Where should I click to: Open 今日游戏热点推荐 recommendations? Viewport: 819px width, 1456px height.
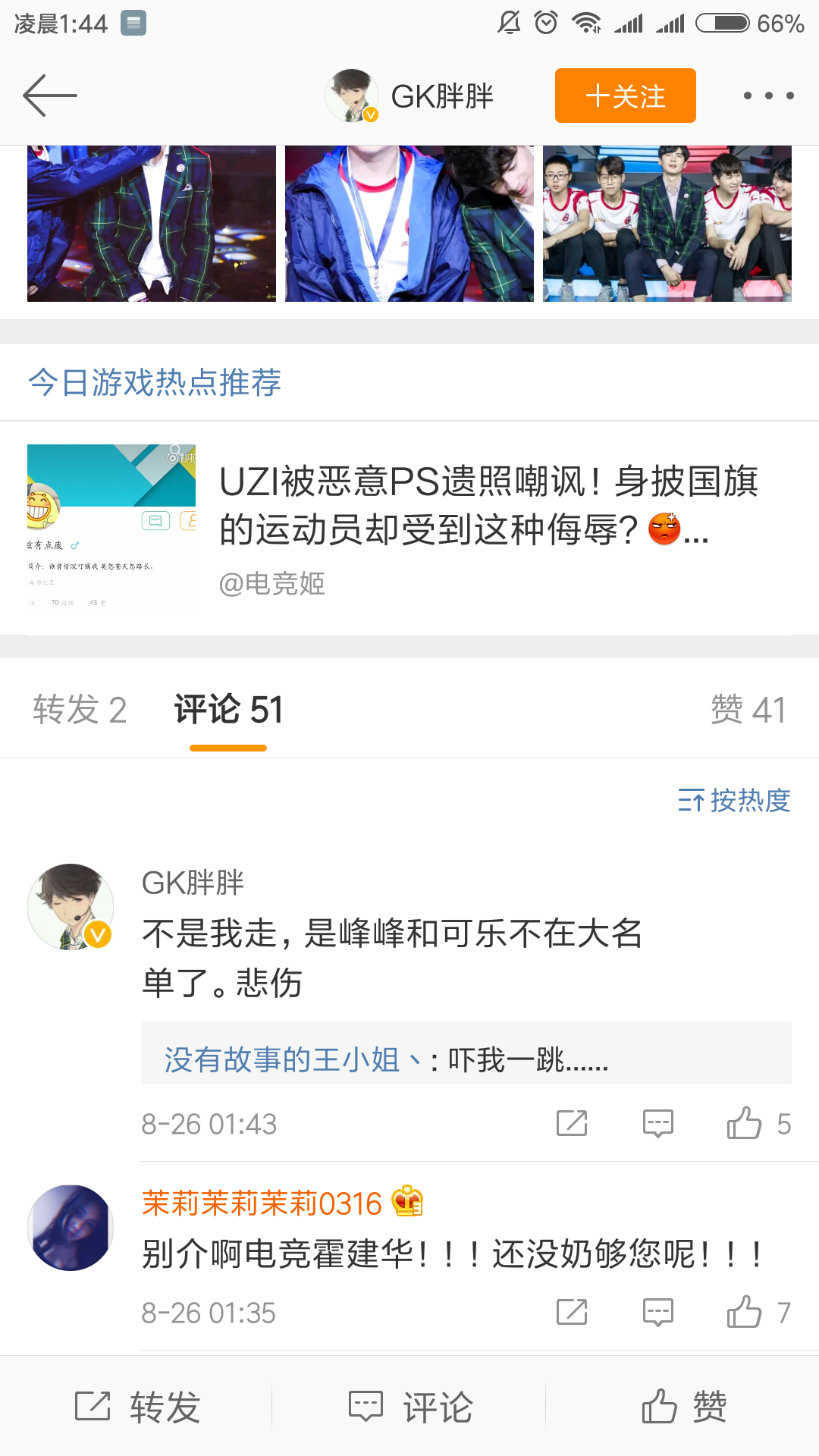click(154, 382)
